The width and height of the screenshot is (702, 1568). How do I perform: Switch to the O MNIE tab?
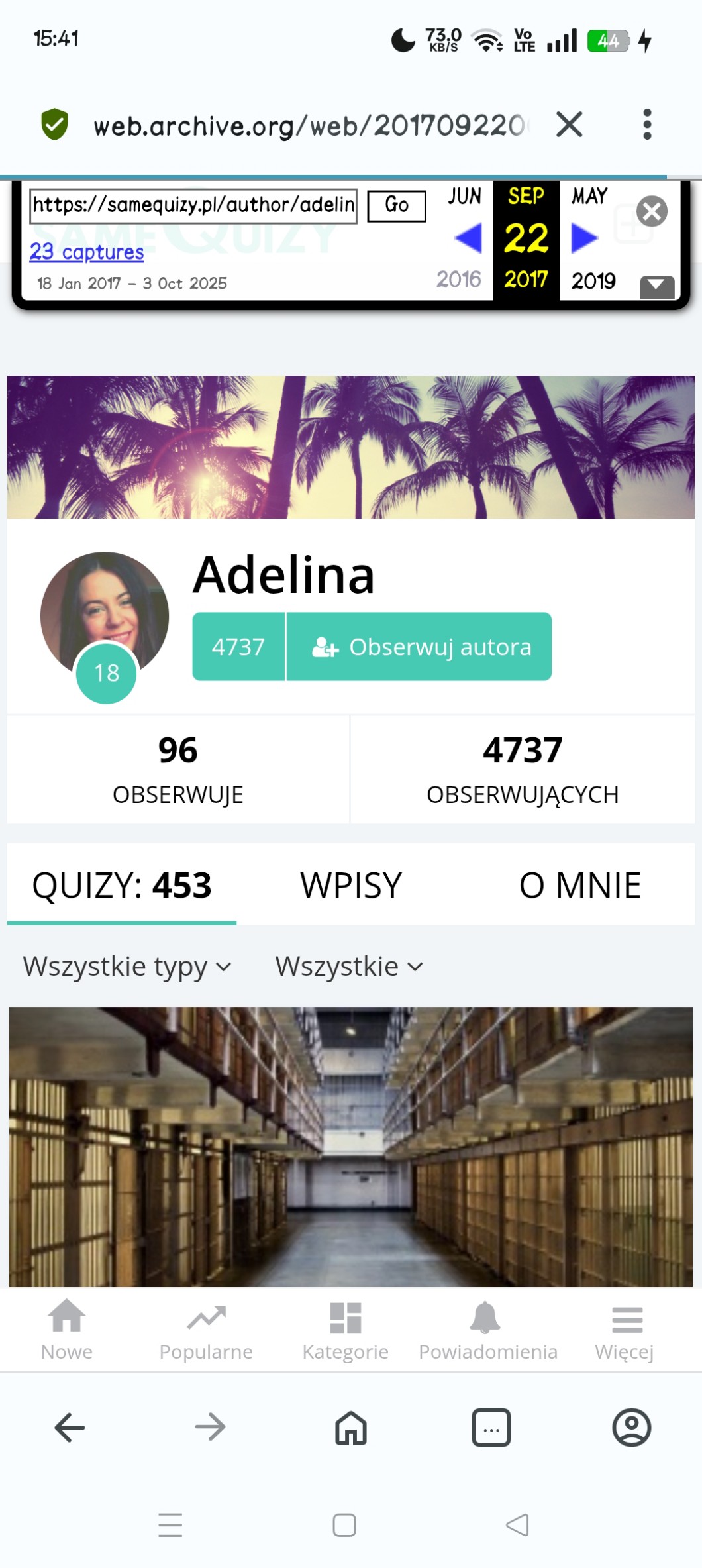point(580,885)
